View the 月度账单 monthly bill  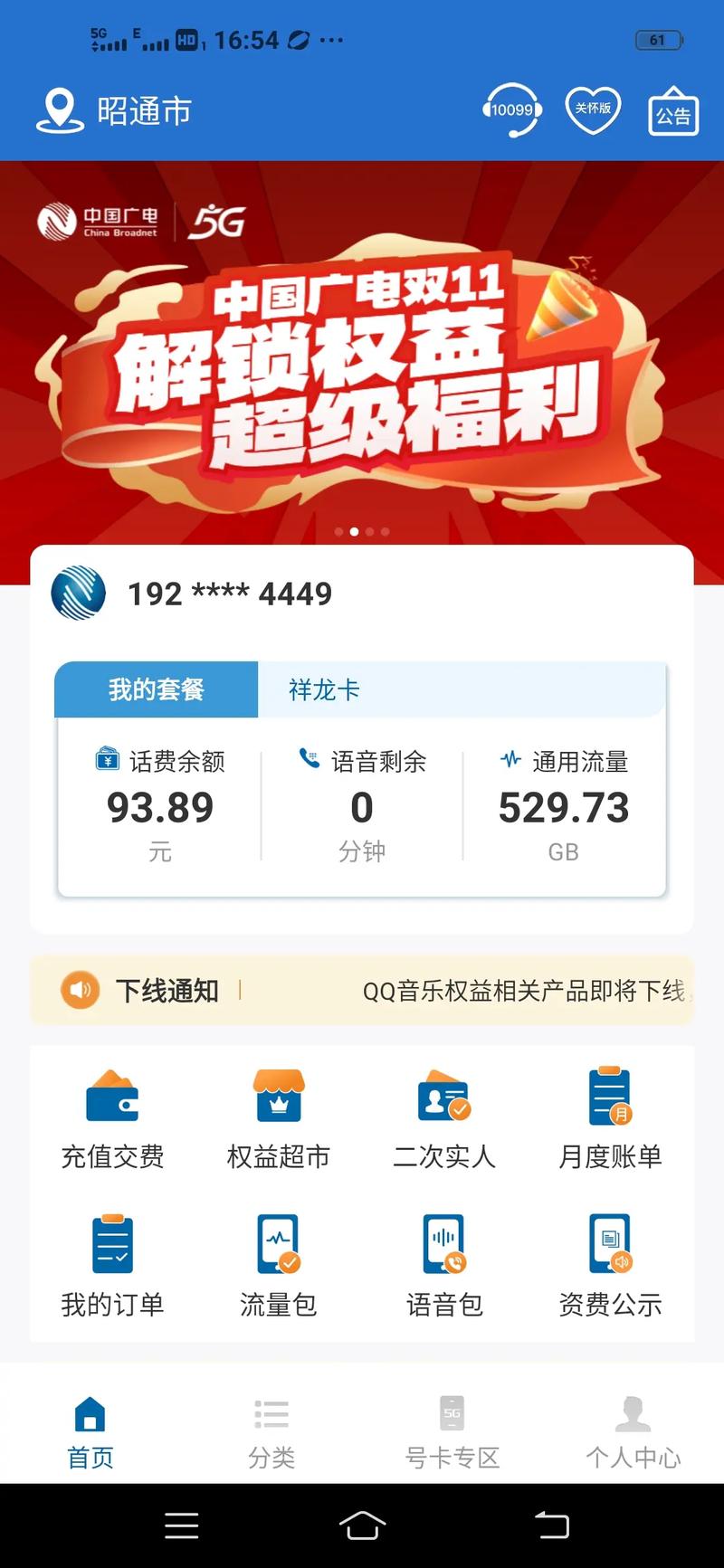[610, 1119]
